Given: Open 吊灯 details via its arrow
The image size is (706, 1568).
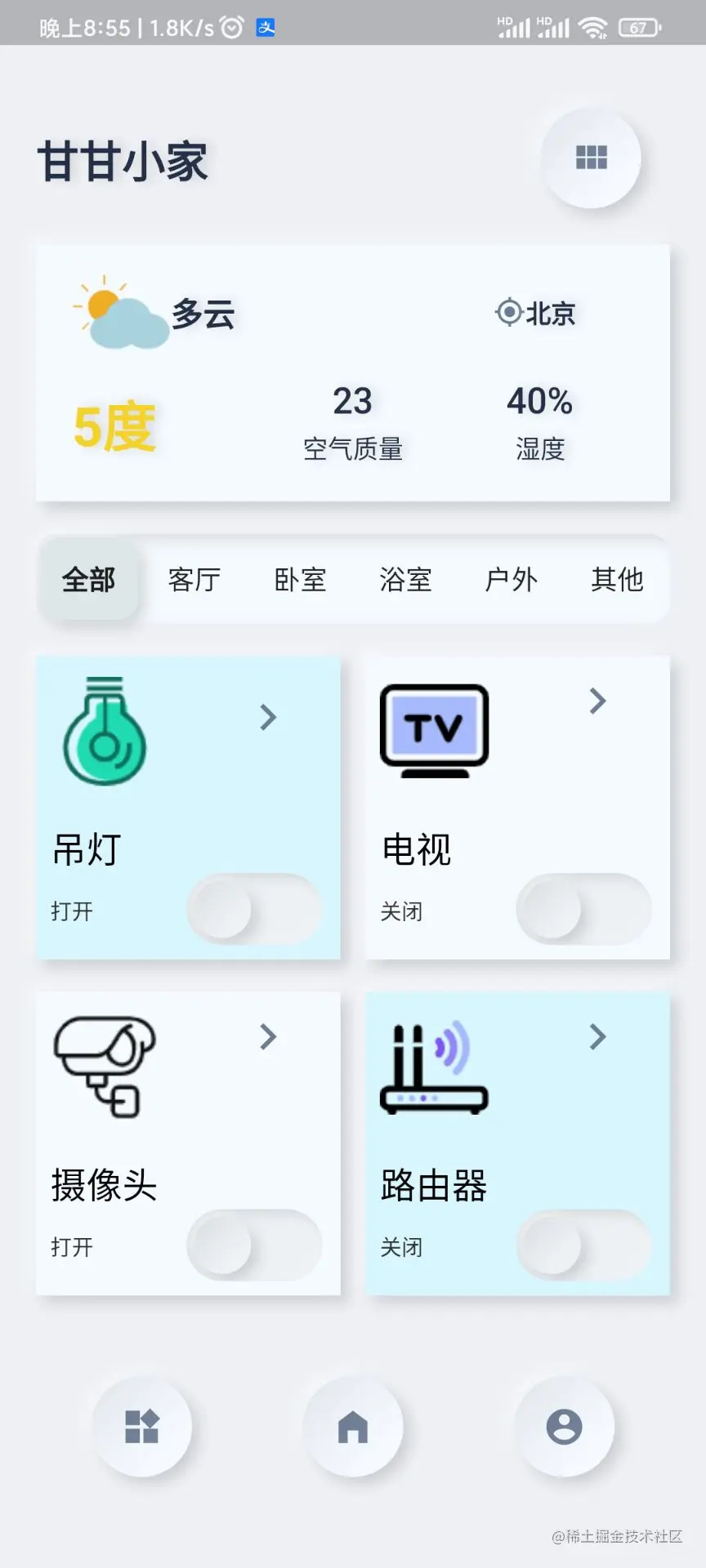Looking at the screenshot, I should point(268,717).
